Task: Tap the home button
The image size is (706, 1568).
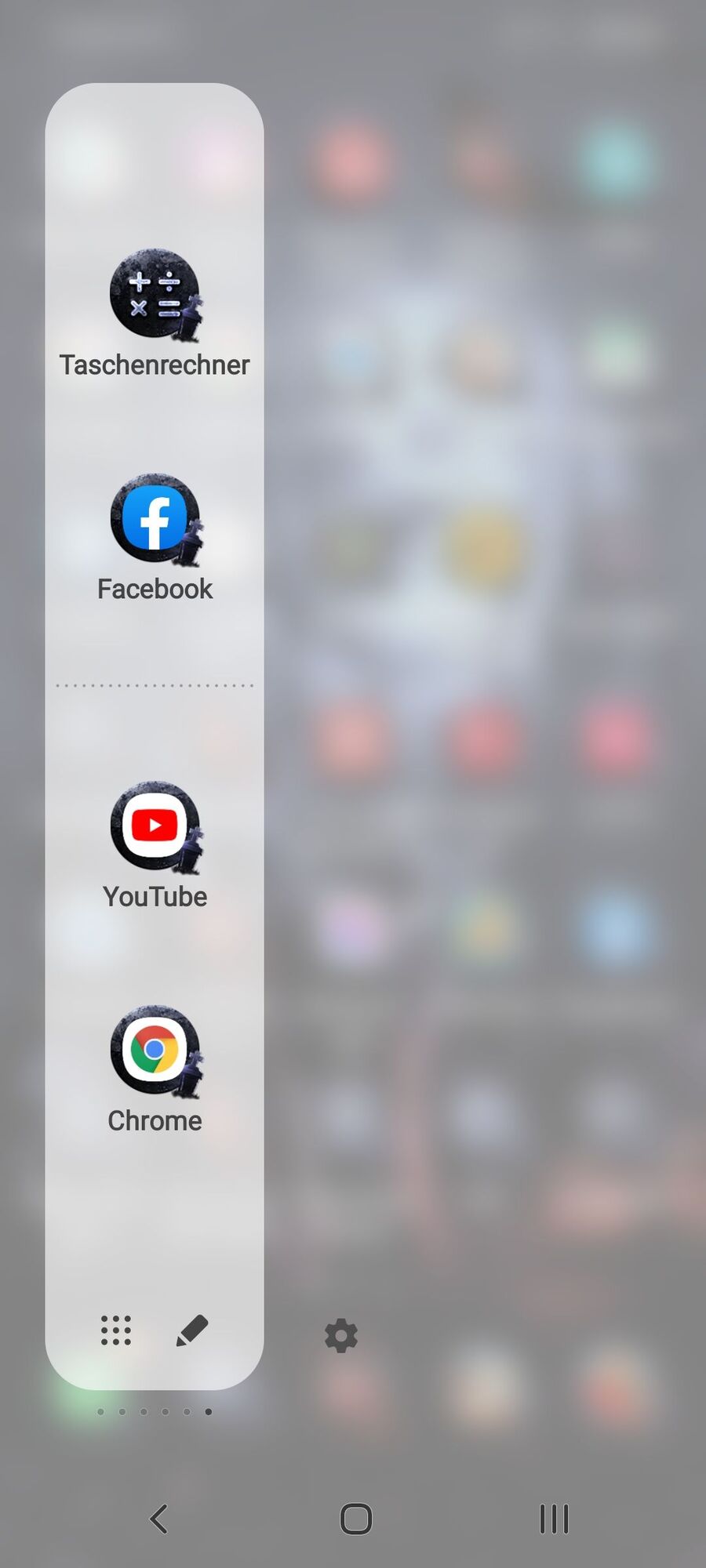Action: click(x=355, y=1519)
